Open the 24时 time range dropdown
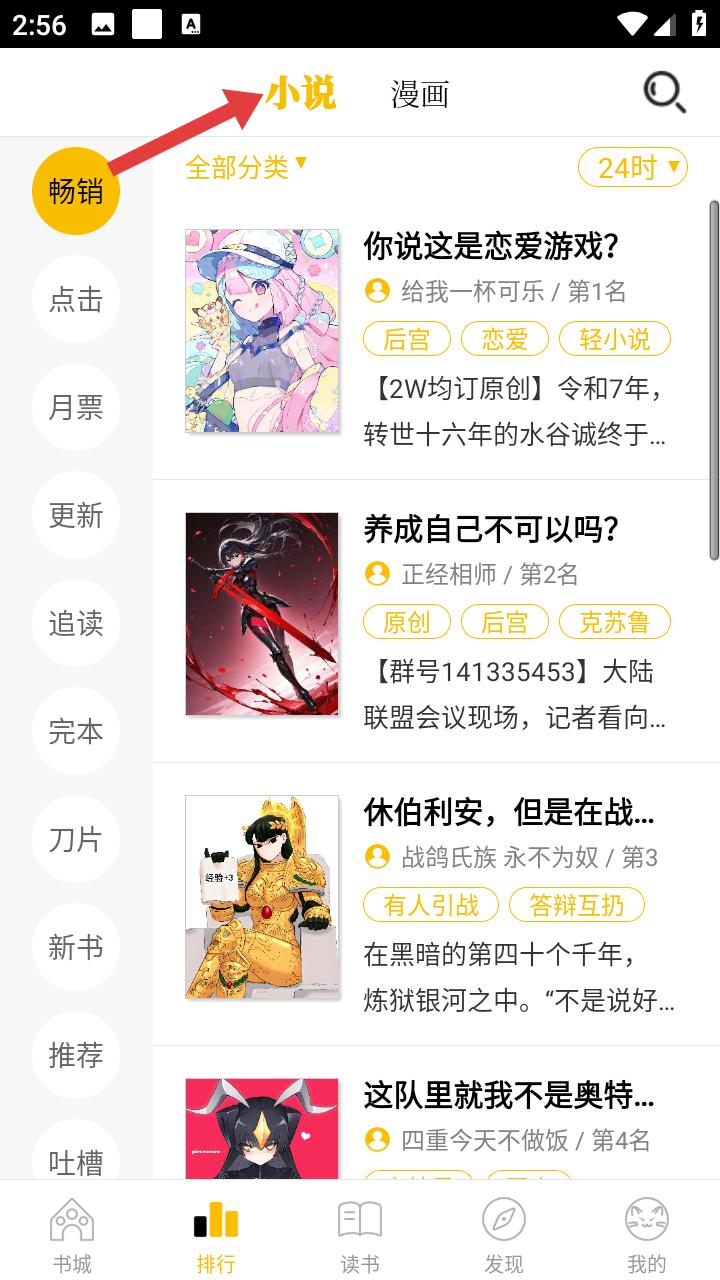Image resolution: width=720 pixels, height=1280 pixels. [x=633, y=167]
